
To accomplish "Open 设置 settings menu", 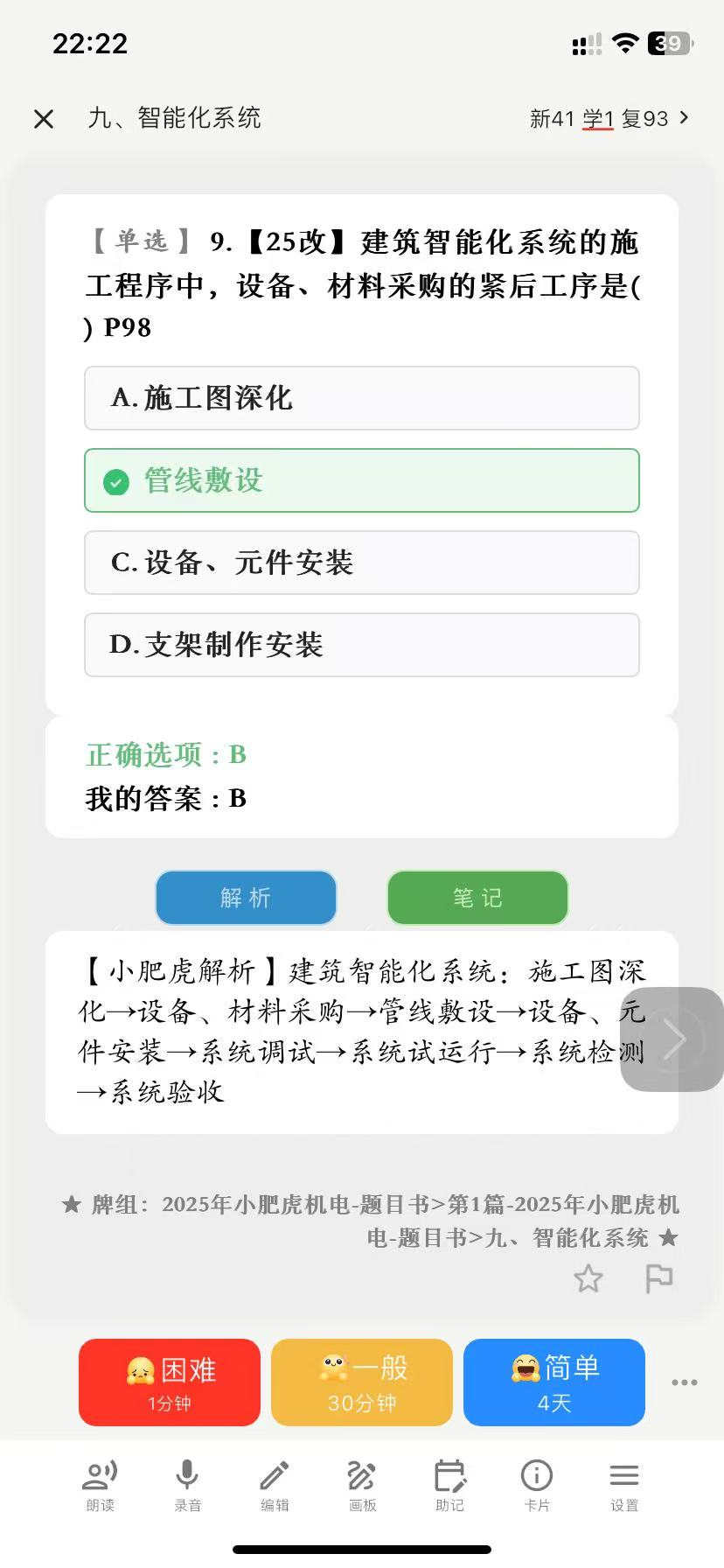I will click(624, 1486).
